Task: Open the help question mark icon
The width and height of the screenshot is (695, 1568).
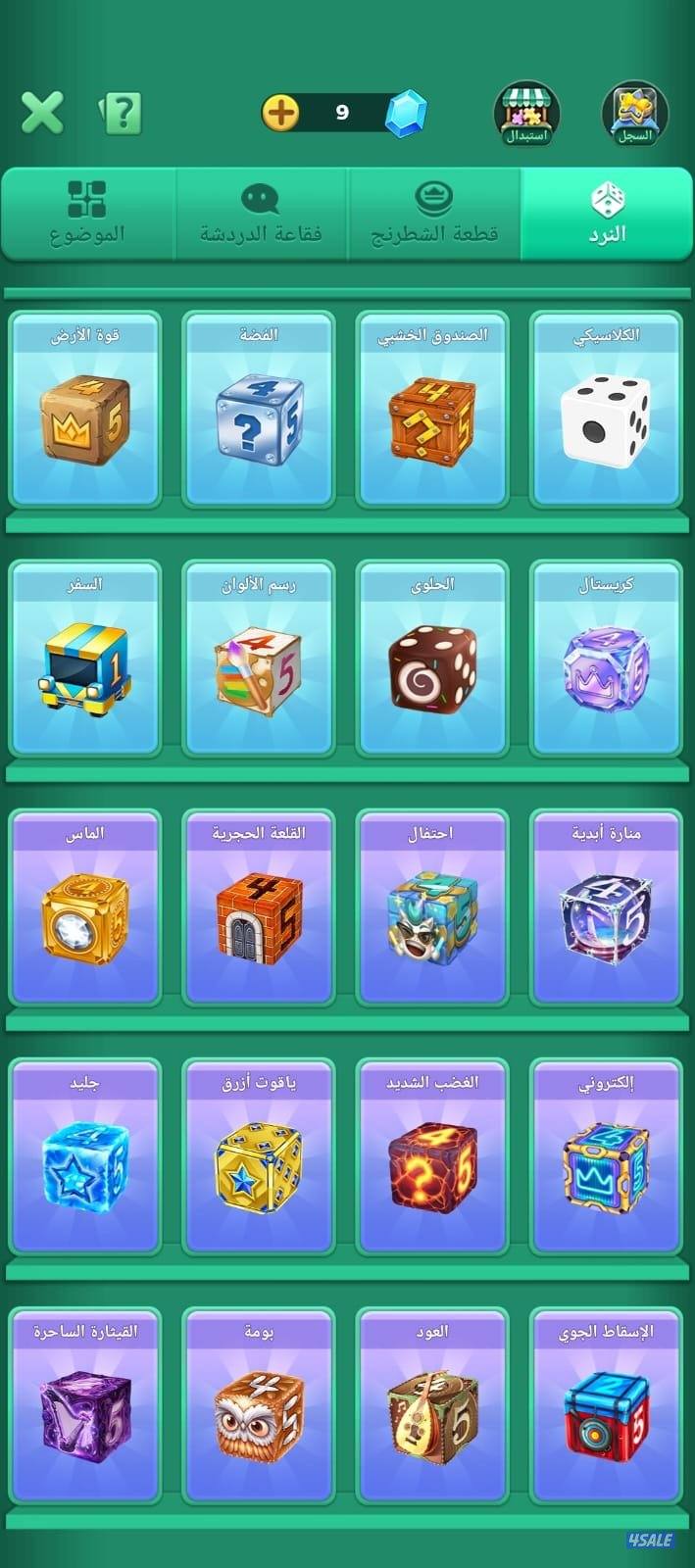Action: click(x=122, y=114)
